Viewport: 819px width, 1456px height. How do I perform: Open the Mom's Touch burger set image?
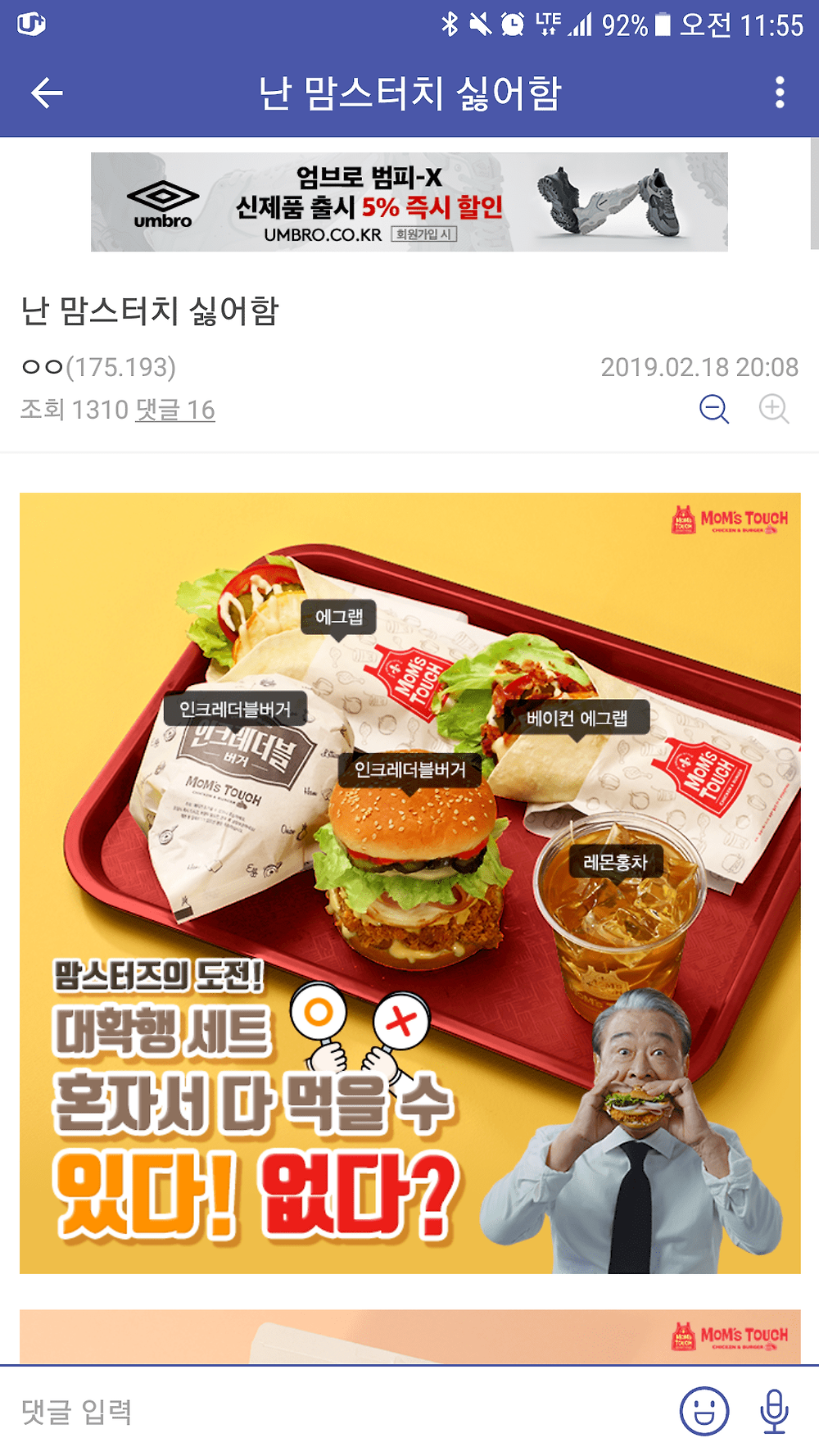pos(409,882)
